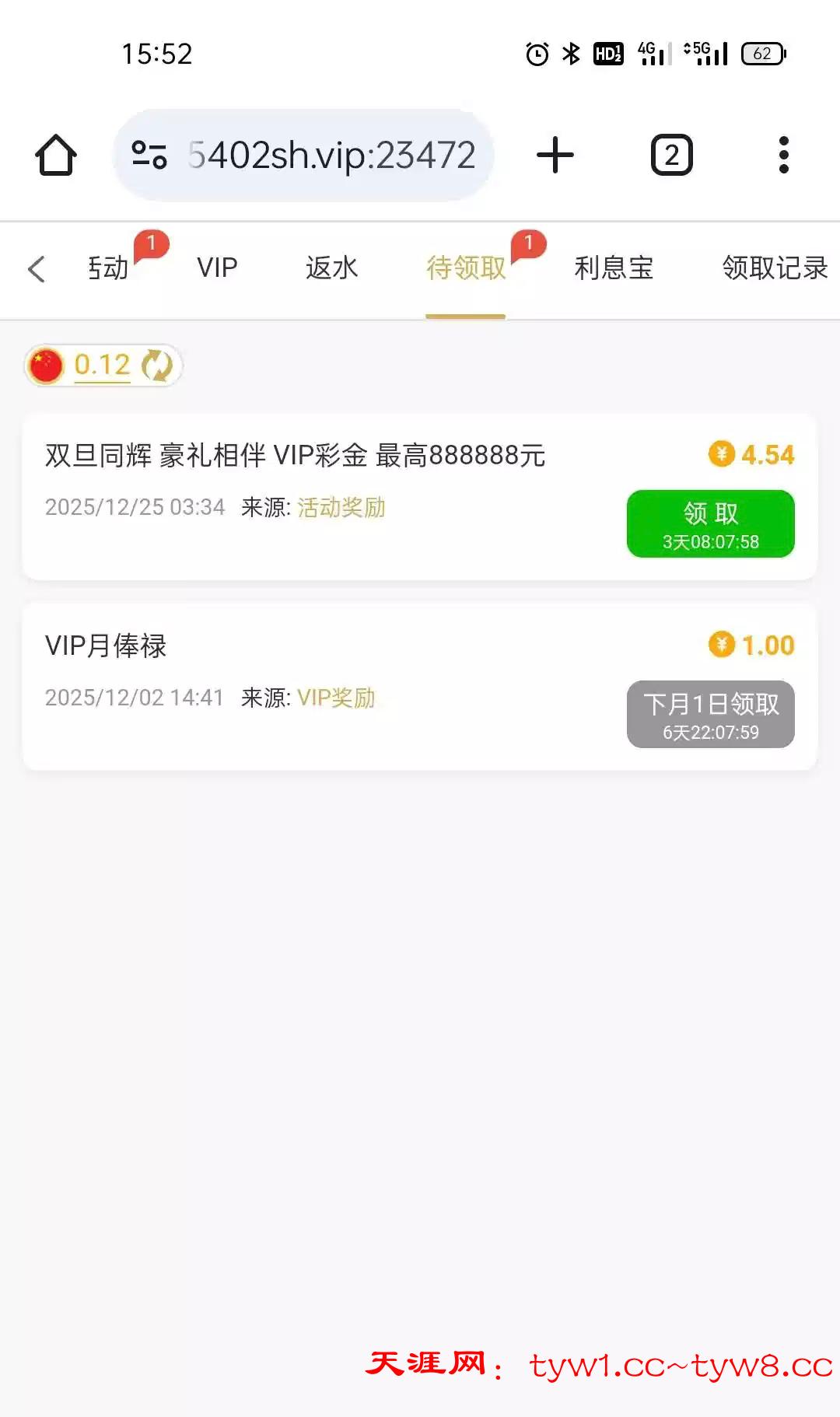Select the 待领取 tab
Screen dimensions: 840x1417
point(466,268)
